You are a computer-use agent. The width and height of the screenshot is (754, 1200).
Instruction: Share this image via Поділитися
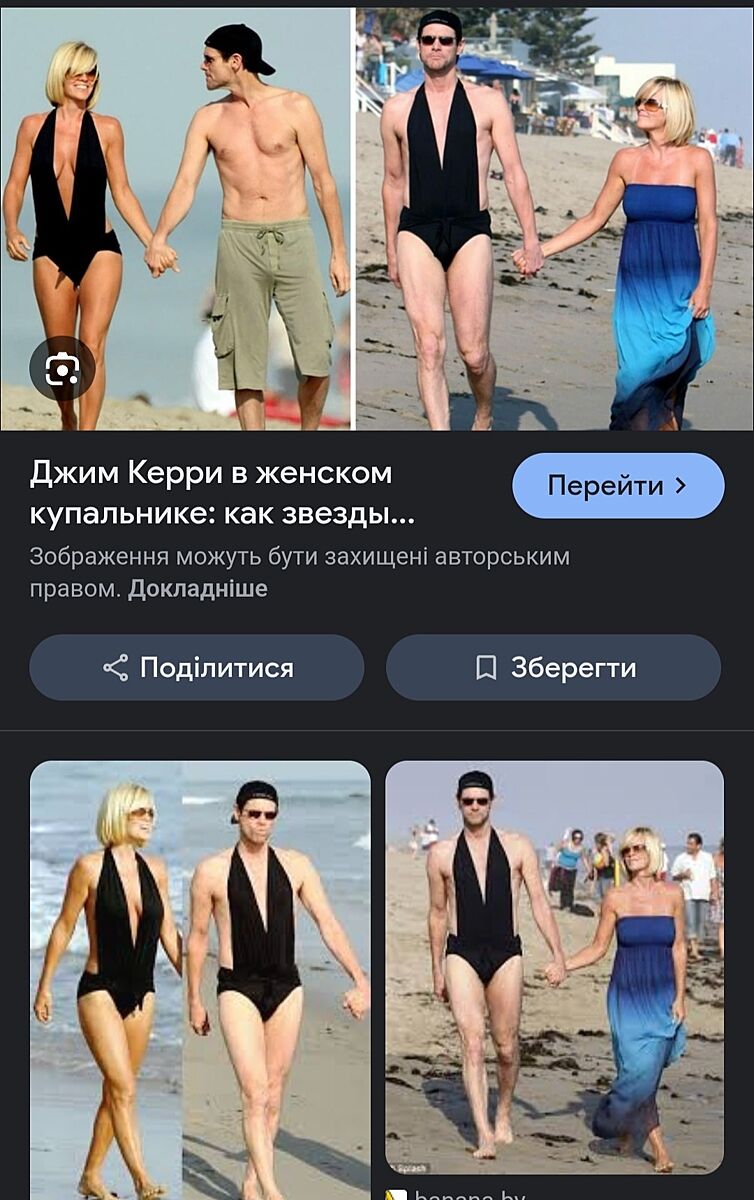click(197, 667)
